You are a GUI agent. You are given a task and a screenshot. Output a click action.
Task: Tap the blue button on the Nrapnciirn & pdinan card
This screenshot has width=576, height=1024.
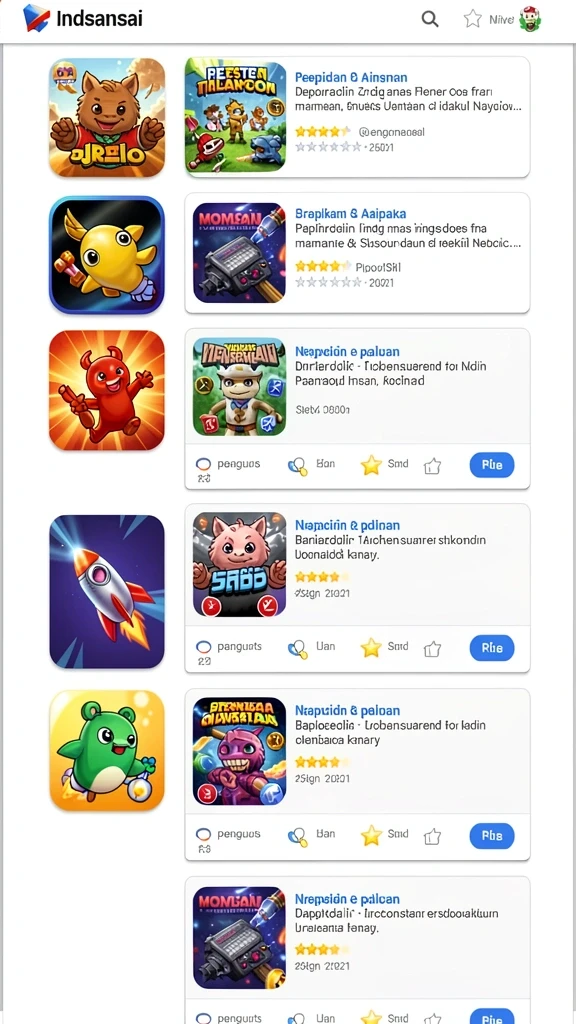pyautogui.click(x=492, y=648)
